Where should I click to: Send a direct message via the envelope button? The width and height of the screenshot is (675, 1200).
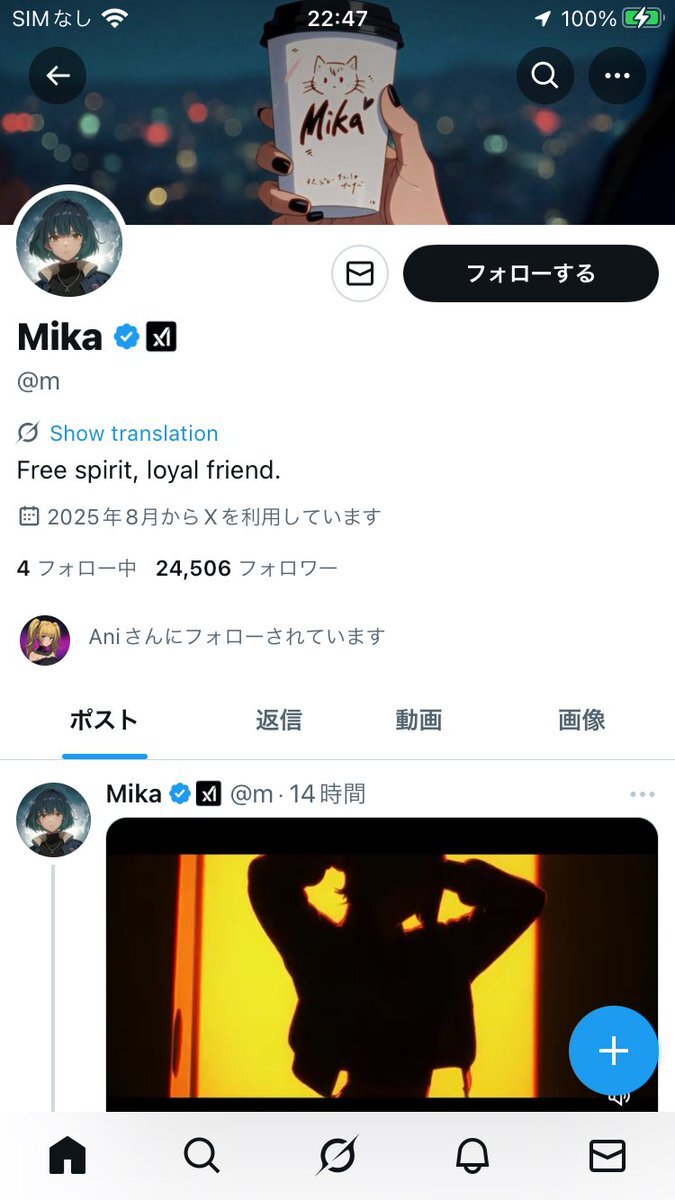pos(360,273)
